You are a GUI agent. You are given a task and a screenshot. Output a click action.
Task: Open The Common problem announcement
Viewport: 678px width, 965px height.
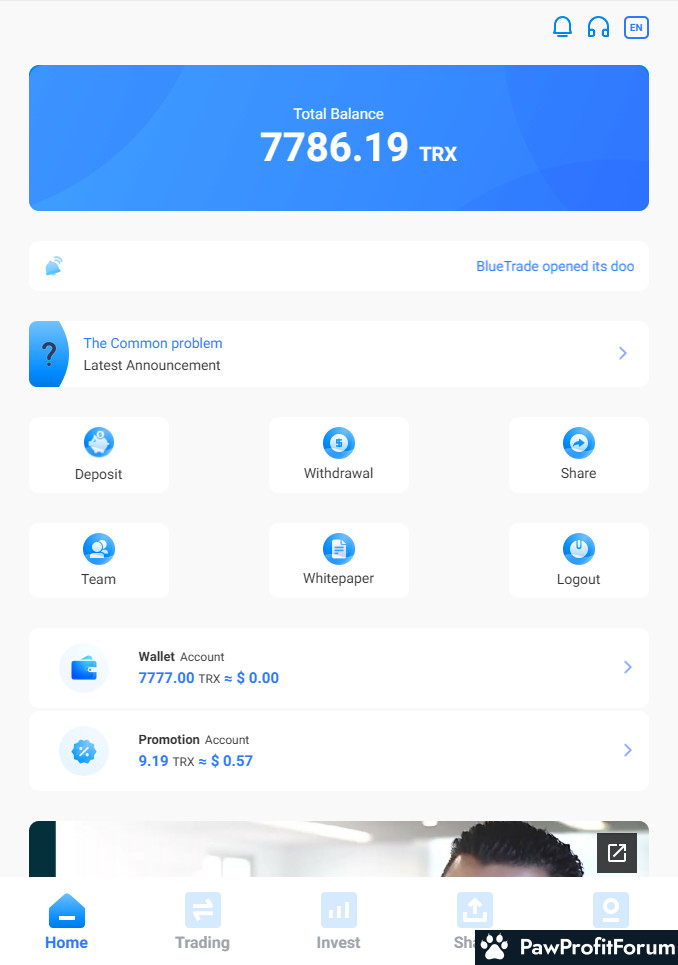[x=338, y=354]
